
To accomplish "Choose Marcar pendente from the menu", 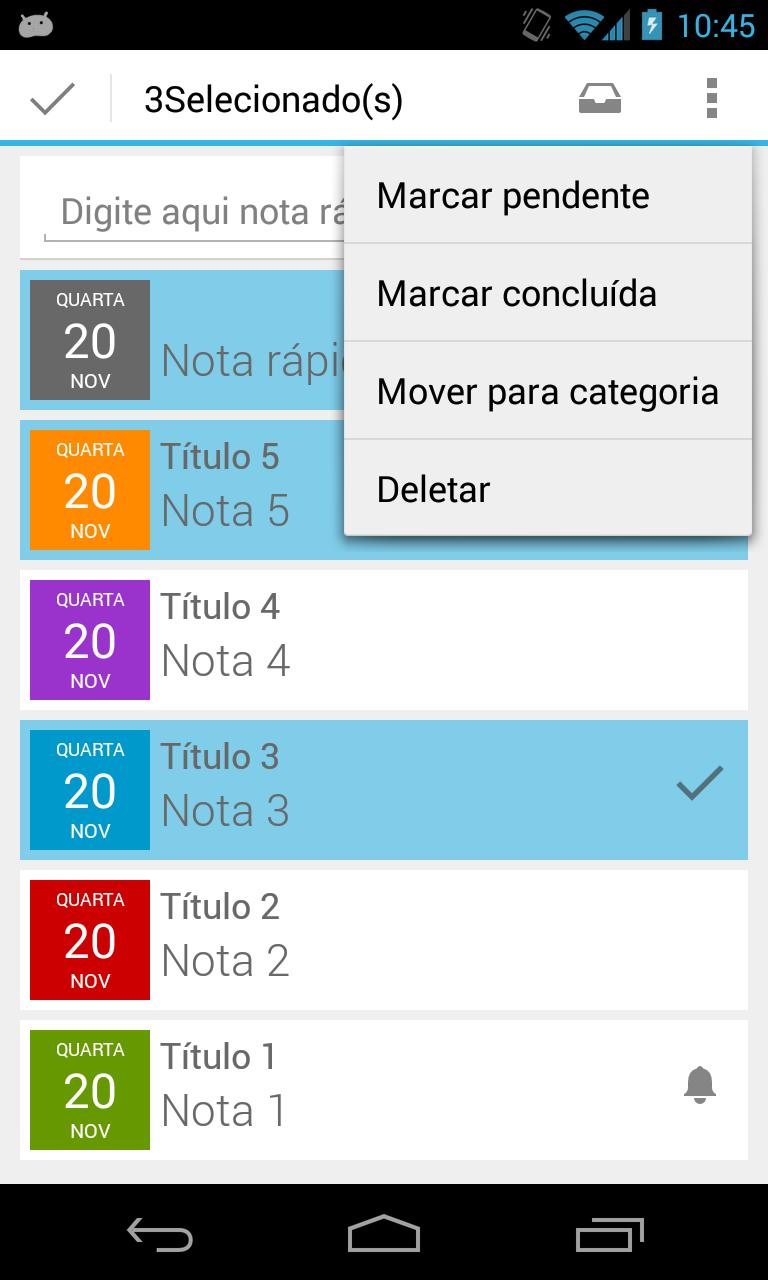I will tap(512, 195).
